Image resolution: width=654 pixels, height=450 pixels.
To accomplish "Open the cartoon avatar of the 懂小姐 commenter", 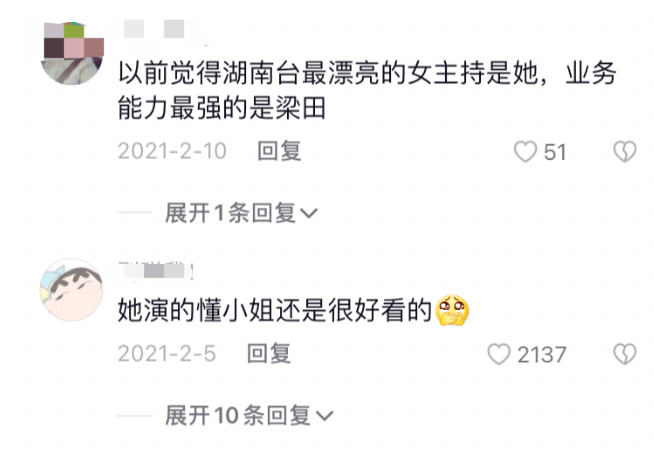I will click(x=72, y=290).
